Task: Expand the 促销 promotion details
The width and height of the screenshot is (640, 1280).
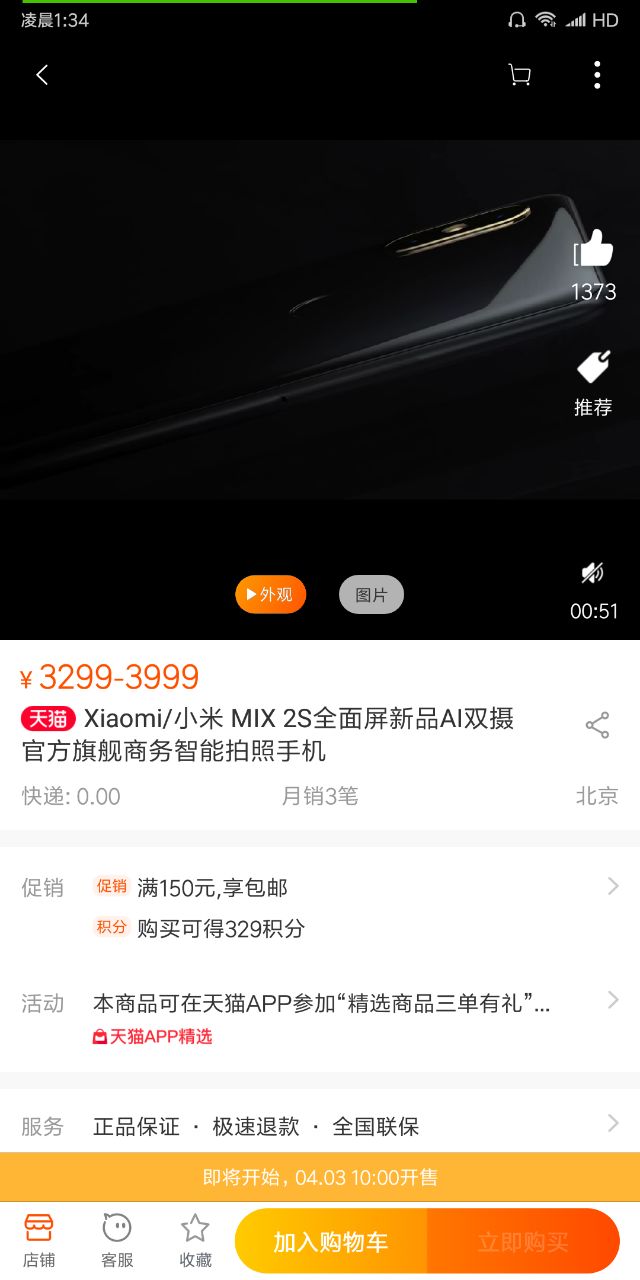Action: [x=613, y=887]
